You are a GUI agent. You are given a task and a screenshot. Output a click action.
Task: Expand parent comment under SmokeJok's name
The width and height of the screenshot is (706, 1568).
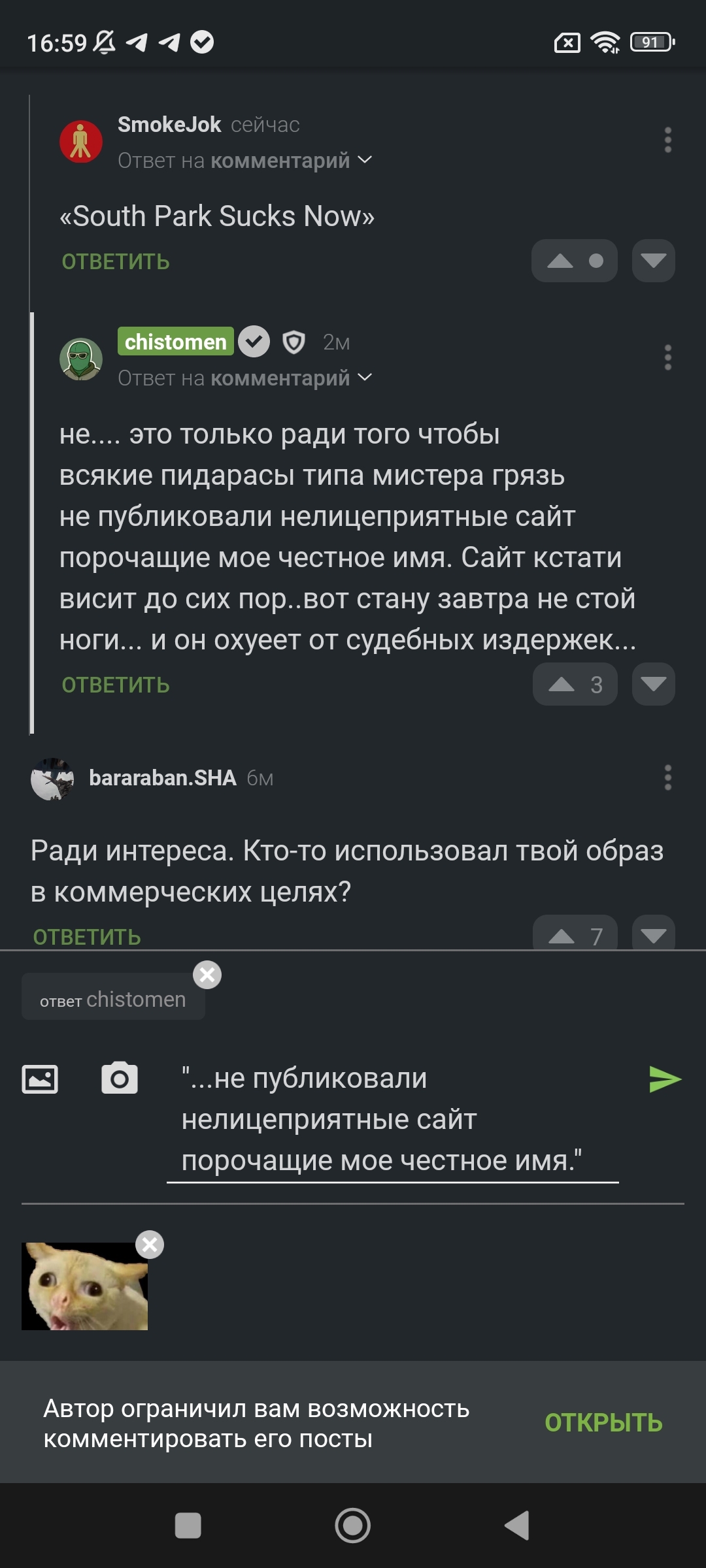365,160
